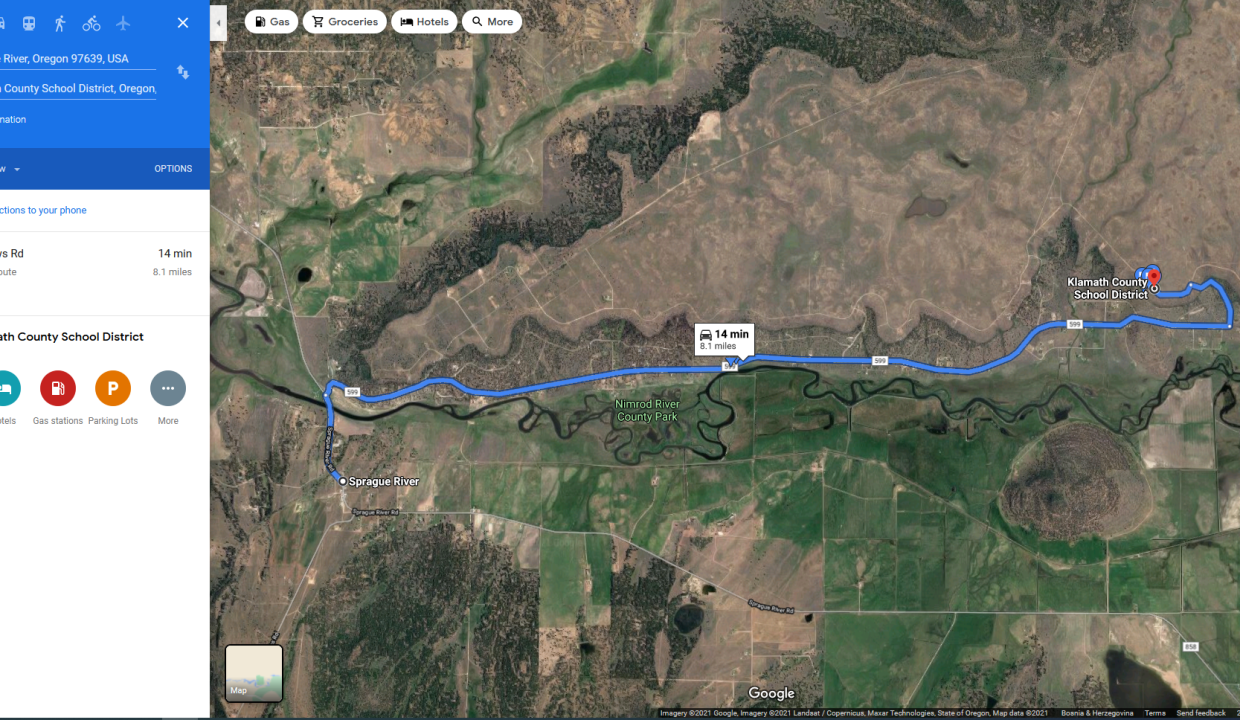
Task: Switch to Map layer view
Action: 254,673
